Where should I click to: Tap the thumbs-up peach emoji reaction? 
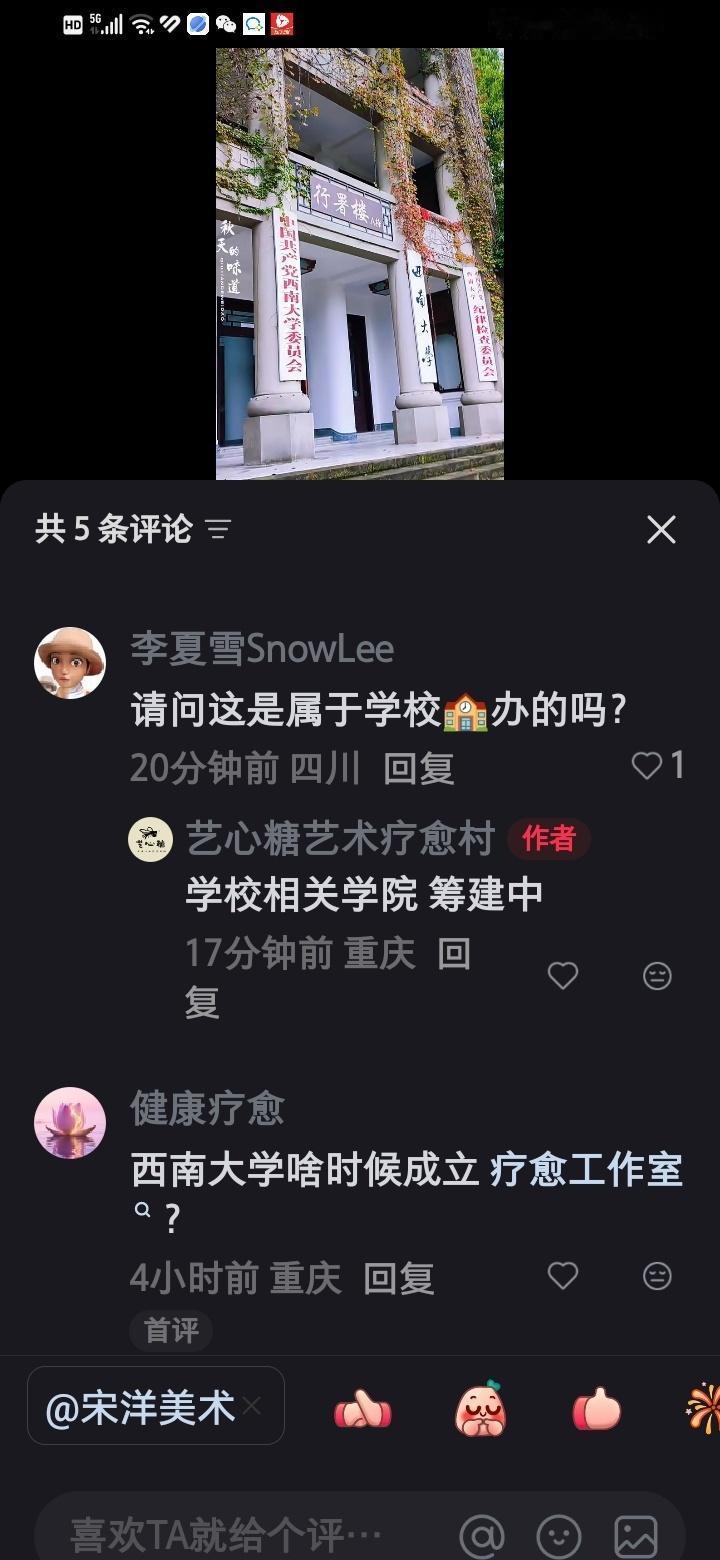tap(596, 1406)
